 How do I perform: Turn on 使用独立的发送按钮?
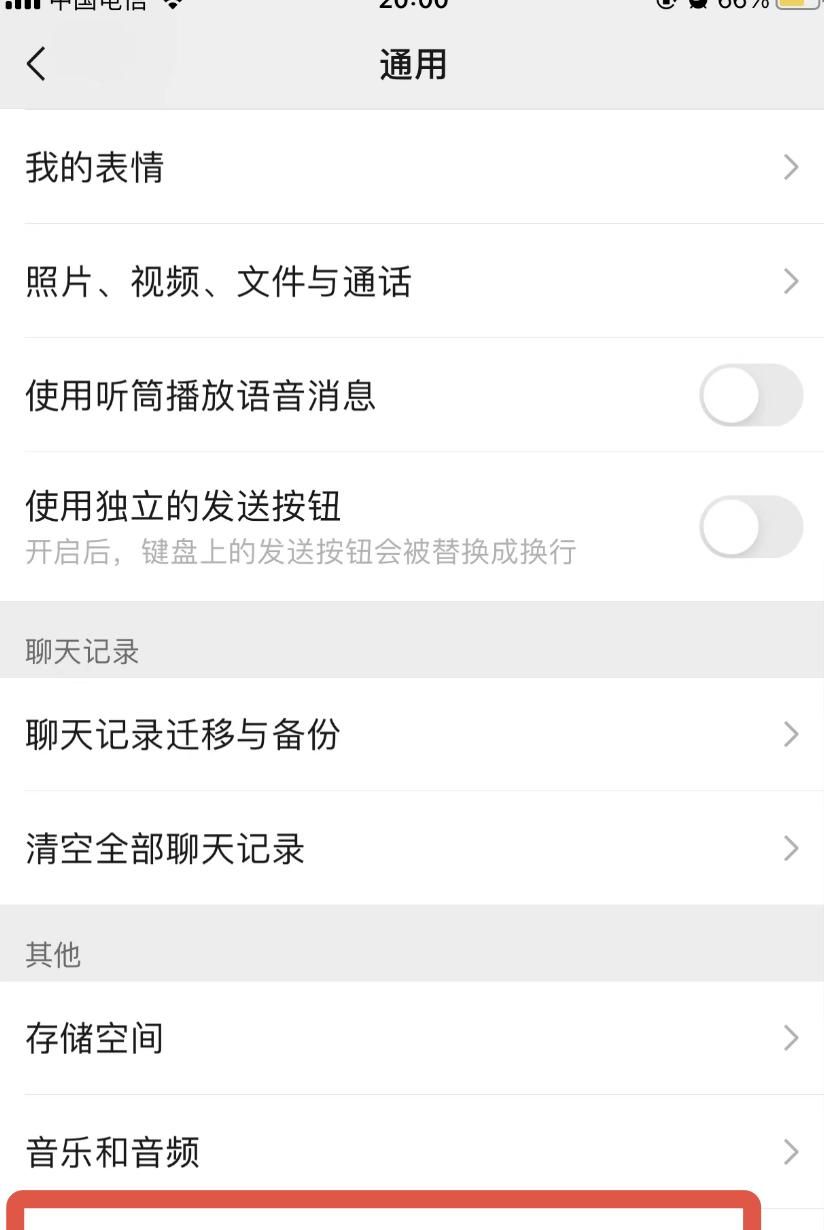coord(752,527)
